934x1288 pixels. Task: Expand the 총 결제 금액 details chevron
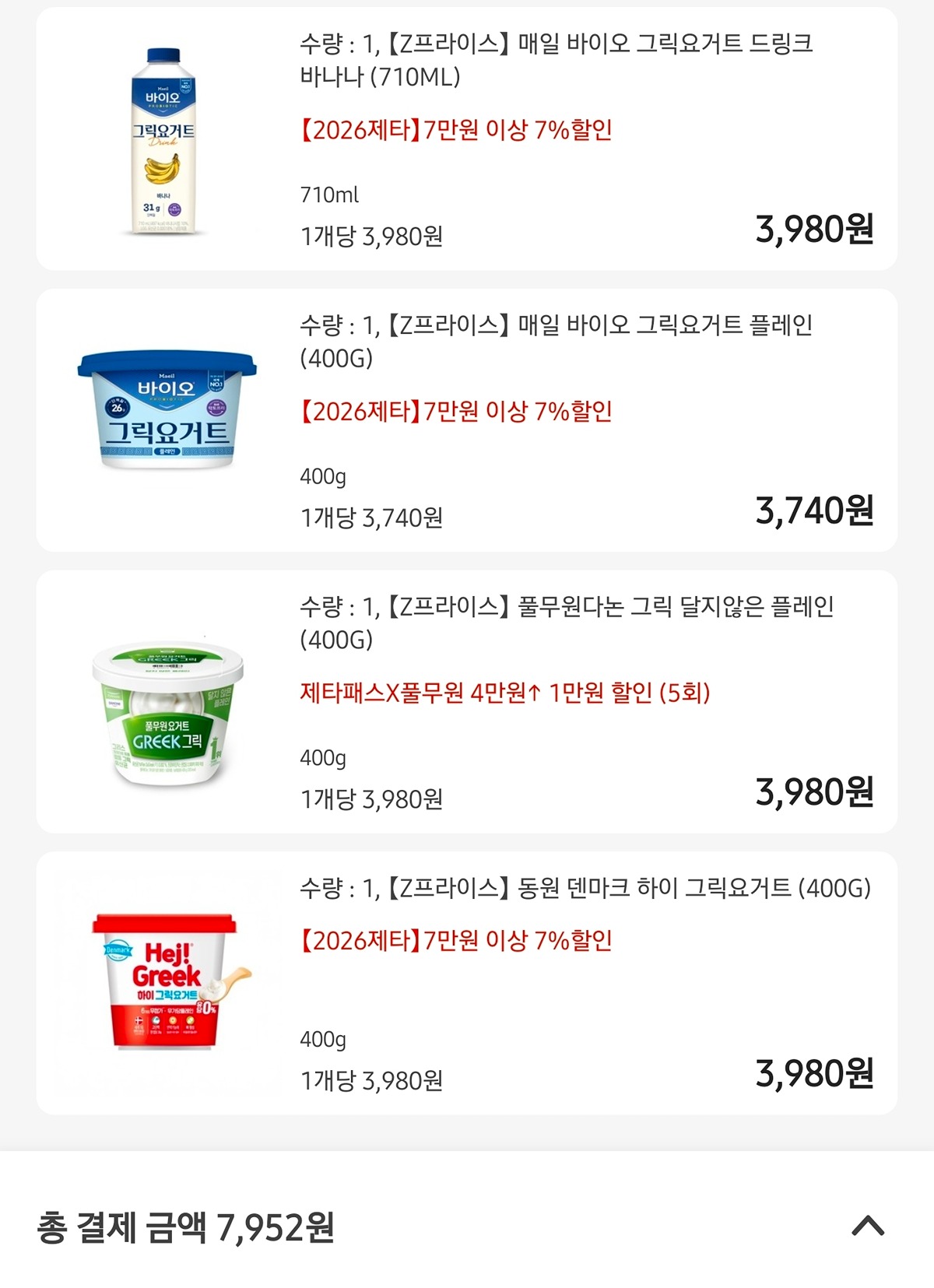[868, 1226]
